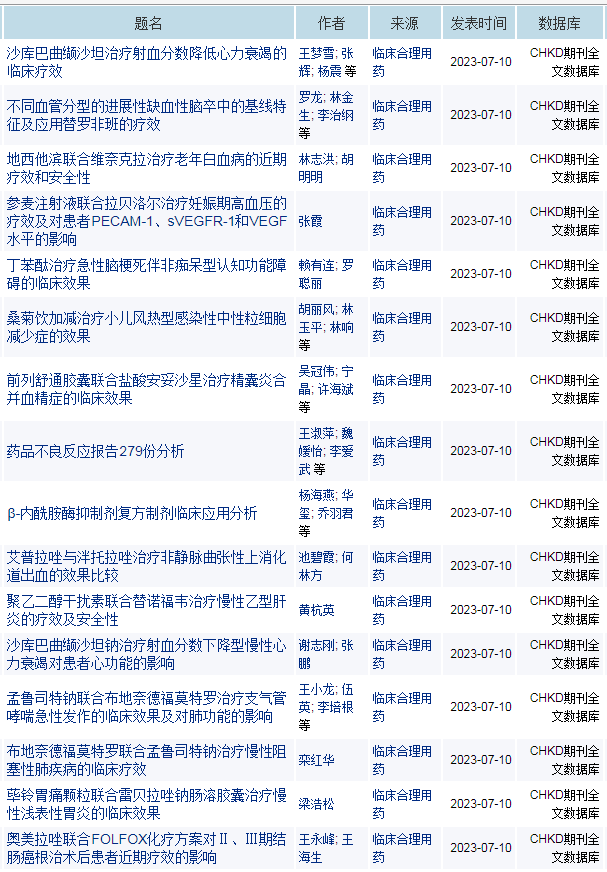The height and width of the screenshot is (872, 607).
Task: Open 药品不良反应报告279份分析
Action: pyautogui.click(x=96, y=451)
